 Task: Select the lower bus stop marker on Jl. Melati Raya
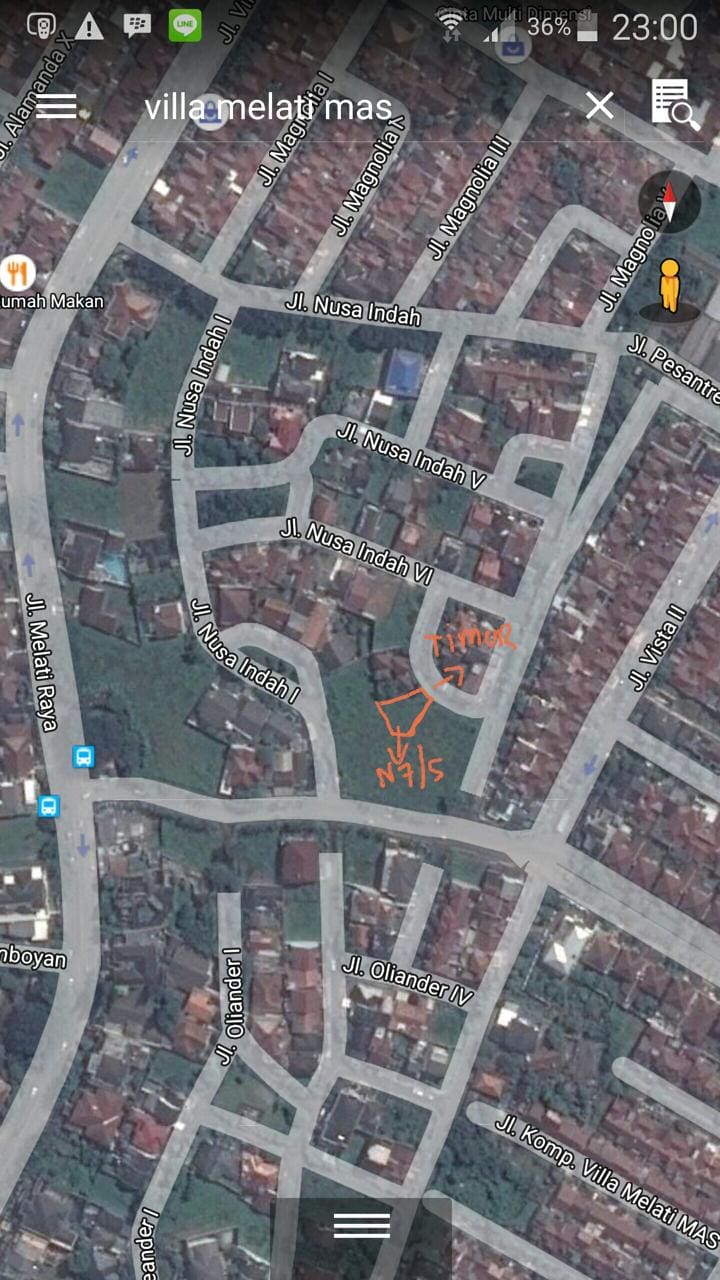tap(48, 806)
